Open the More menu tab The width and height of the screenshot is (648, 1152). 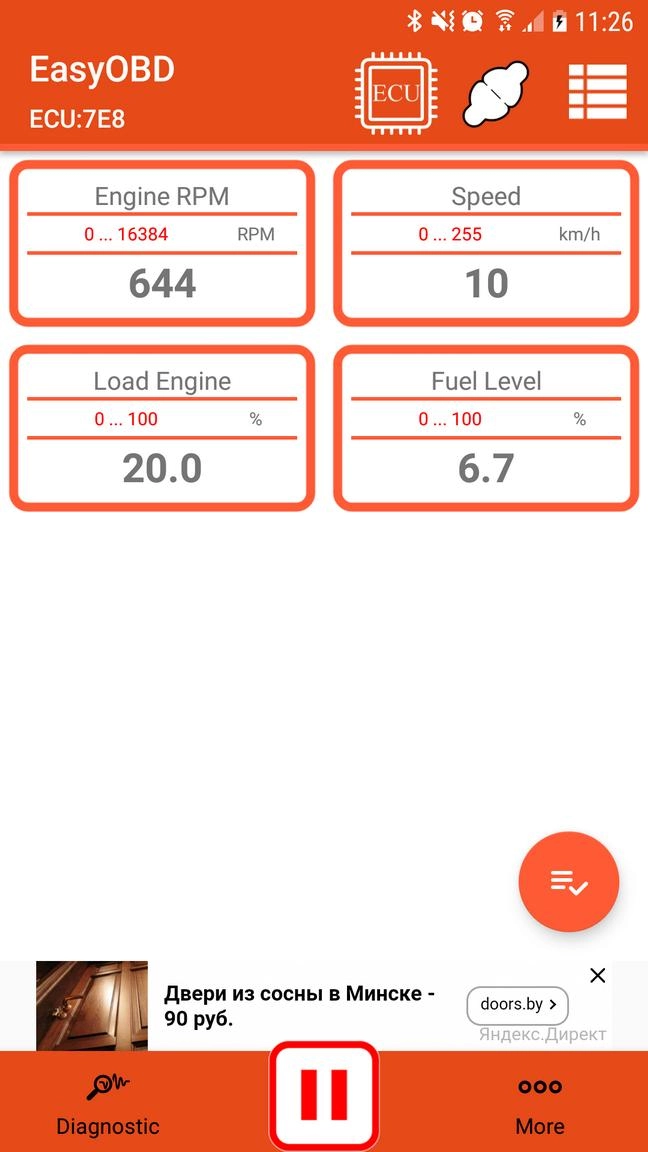coord(540,1104)
